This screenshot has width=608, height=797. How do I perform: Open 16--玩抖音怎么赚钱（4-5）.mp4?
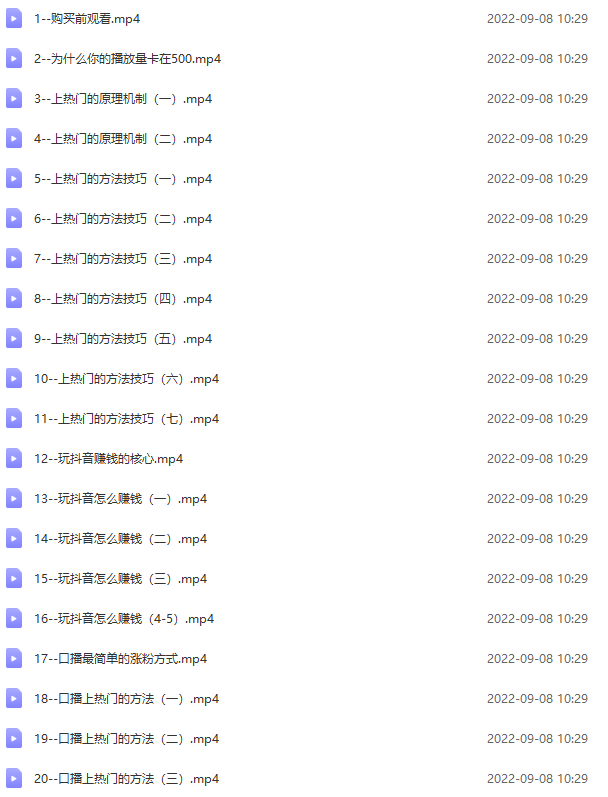pyautogui.click(x=123, y=619)
